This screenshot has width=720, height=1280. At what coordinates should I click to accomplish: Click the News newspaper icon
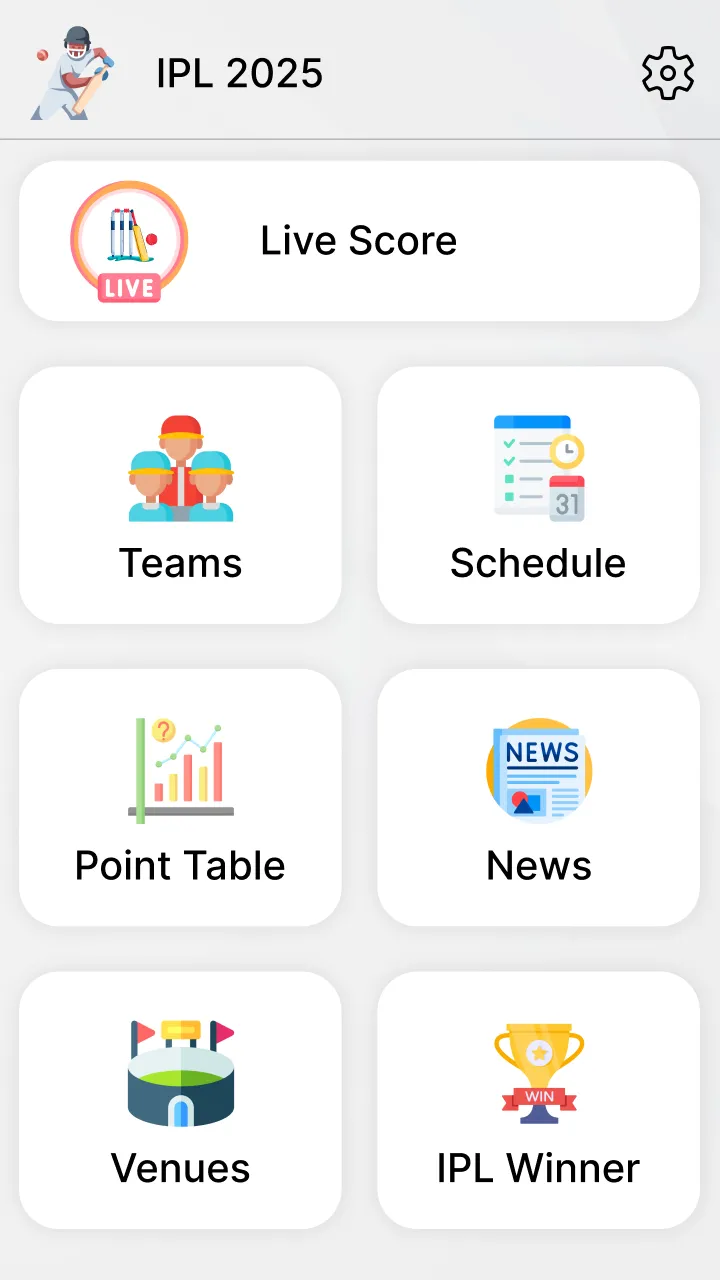pos(538,768)
